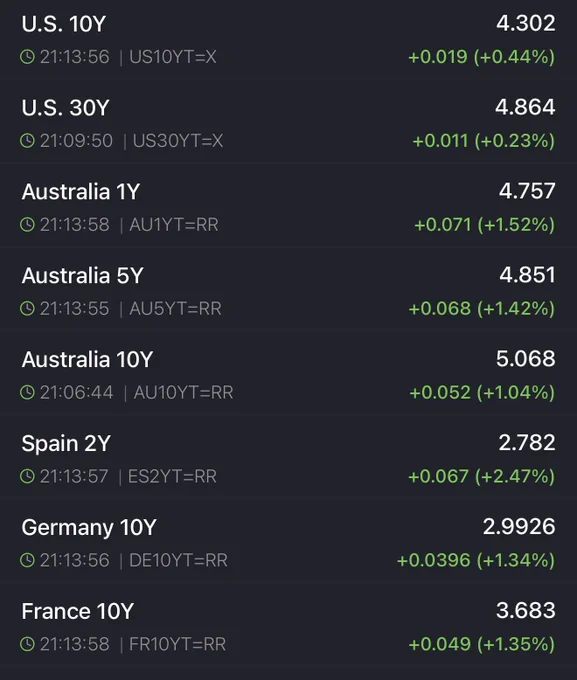The image size is (577, 680).
Task: Open the U.S. 10Y bond row
Action: pyautogui.click(x=288, y=40)
